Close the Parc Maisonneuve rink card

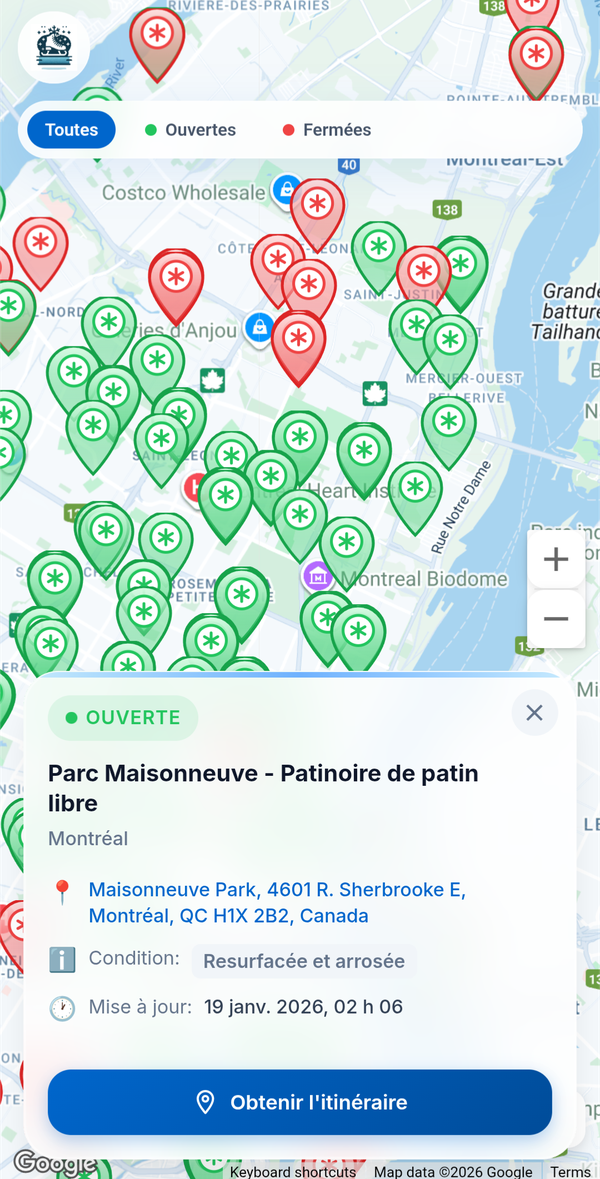534,713
